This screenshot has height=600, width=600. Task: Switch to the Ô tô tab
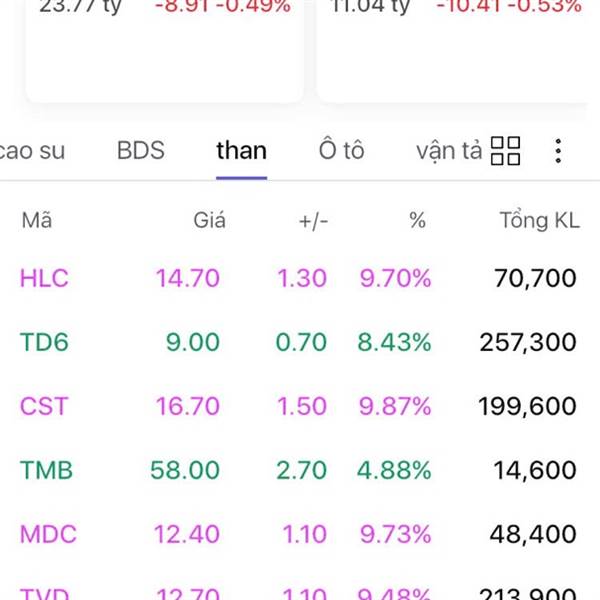click(341, 151)
